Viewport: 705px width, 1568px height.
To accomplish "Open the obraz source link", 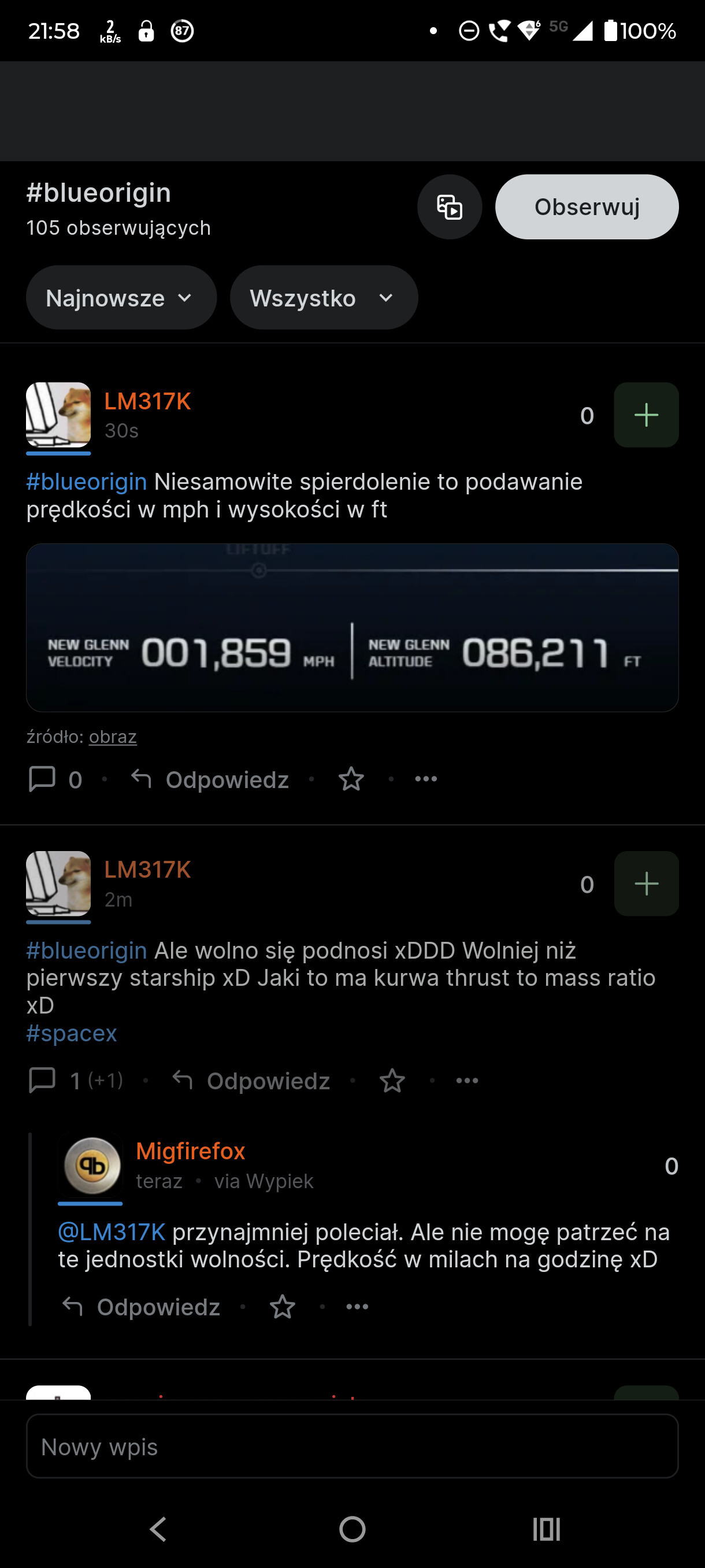I will point(113,737).
